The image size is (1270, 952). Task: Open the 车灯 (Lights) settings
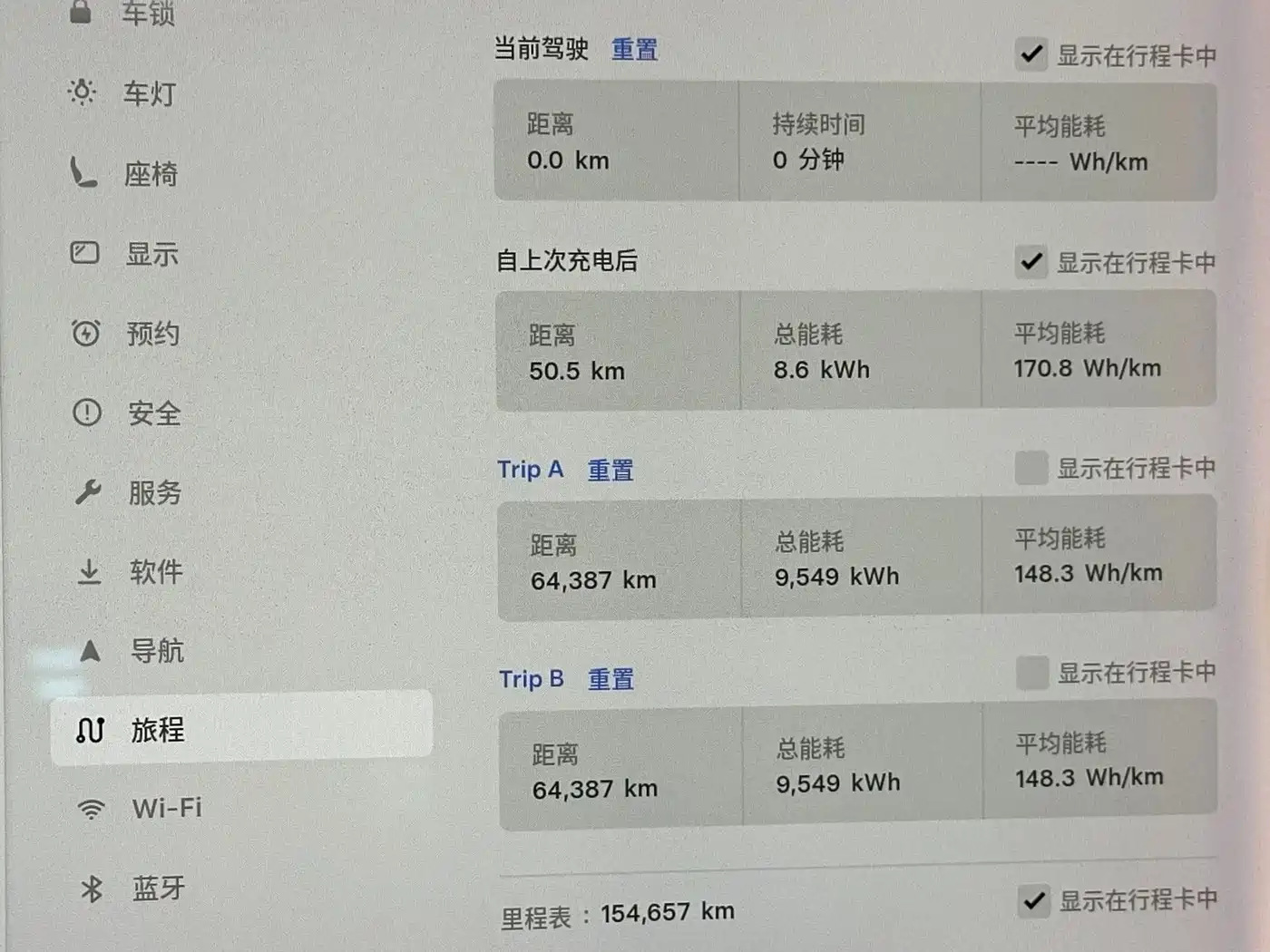(148, 93)
